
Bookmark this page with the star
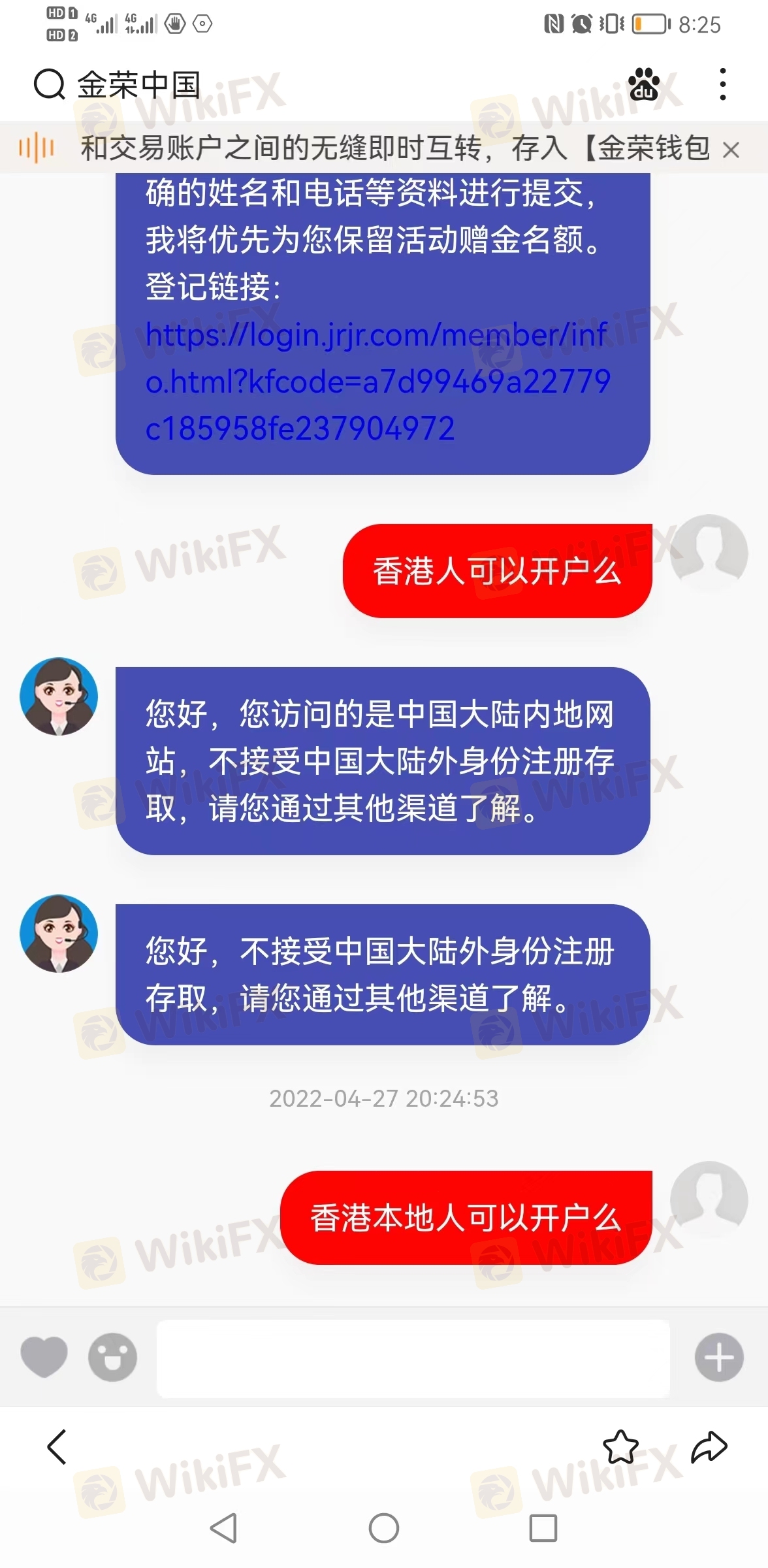620,1446
